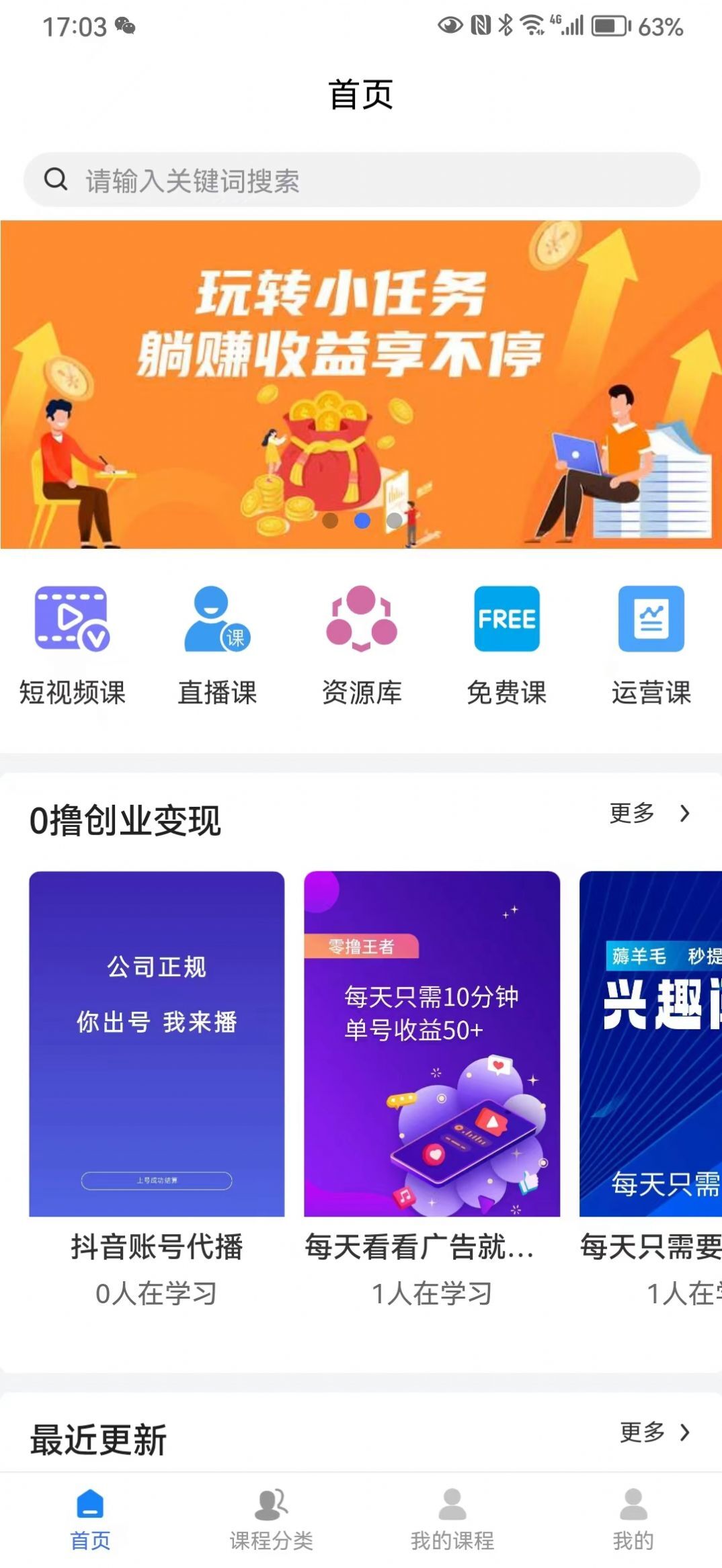Tap the gray third carousel indicator dot

[x=393, y=519]
